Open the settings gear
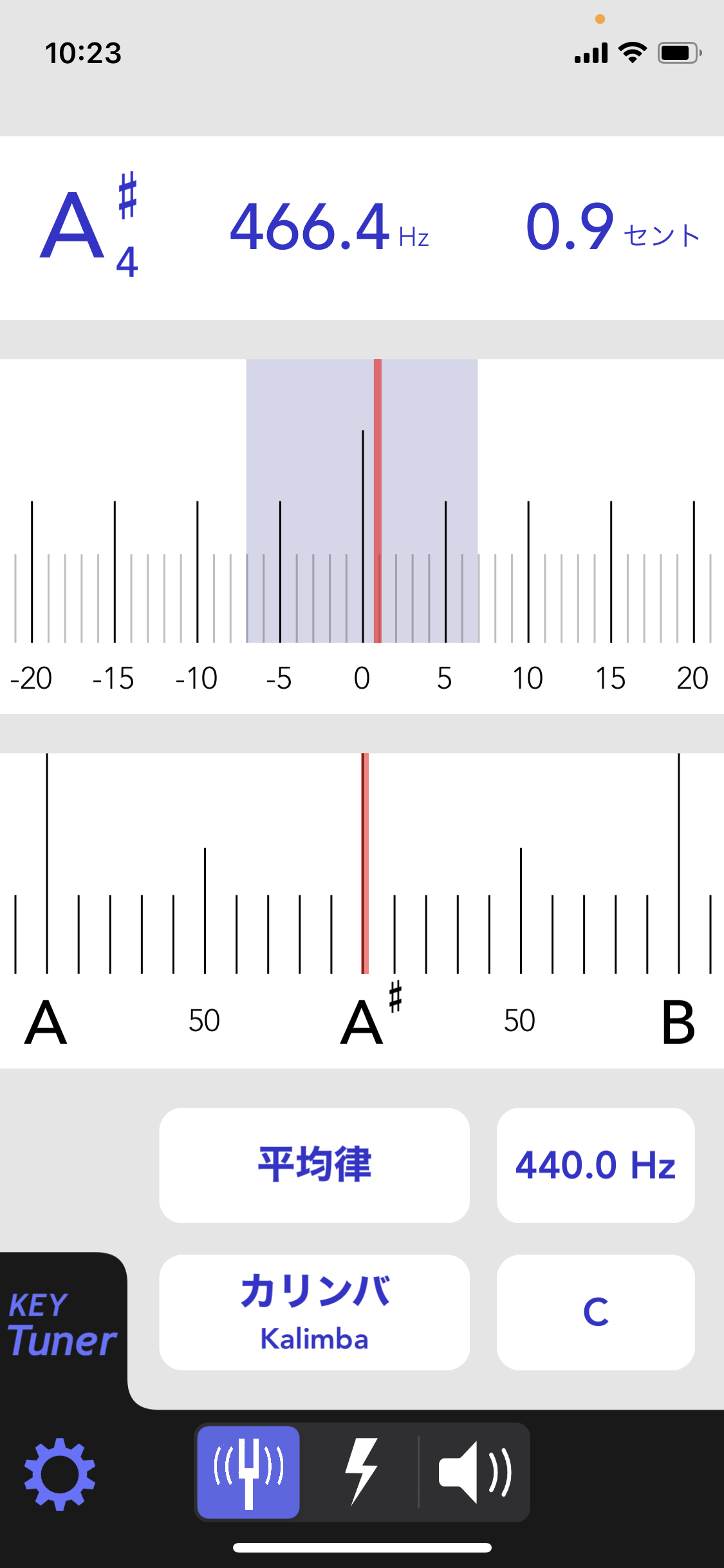The width and height of the screenshot is (724, 1568). (60, 1473)
